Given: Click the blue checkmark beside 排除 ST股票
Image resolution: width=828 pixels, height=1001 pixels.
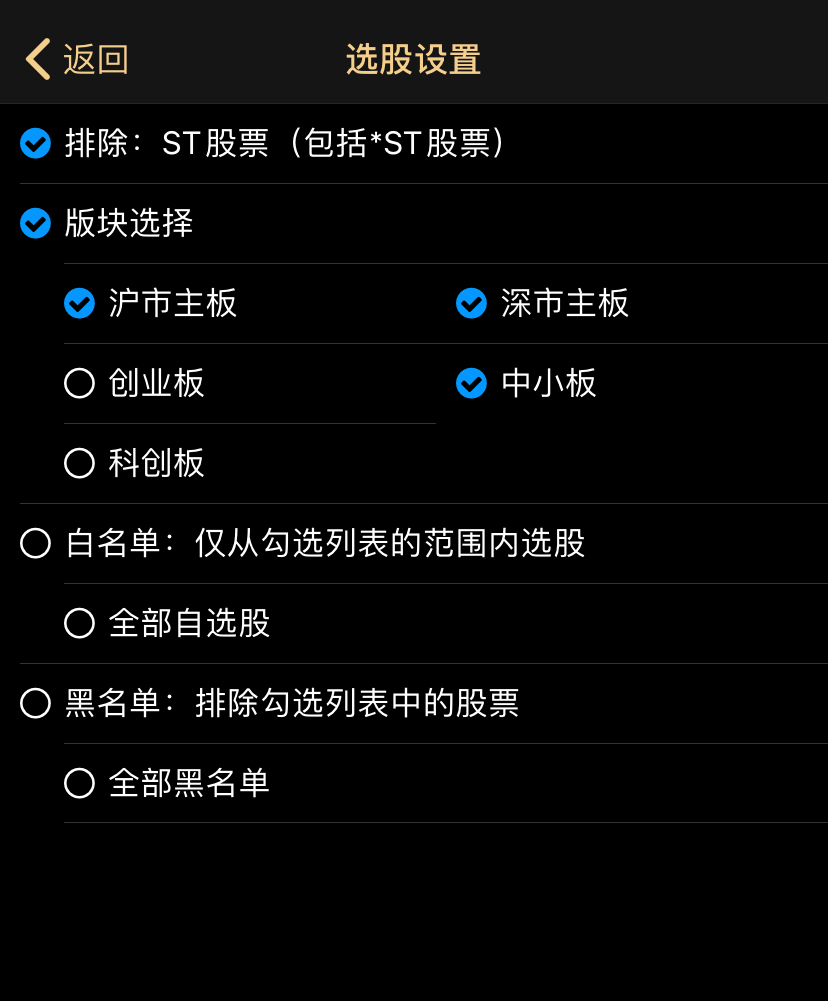Looking at the screenshot, I should (35, 144).
